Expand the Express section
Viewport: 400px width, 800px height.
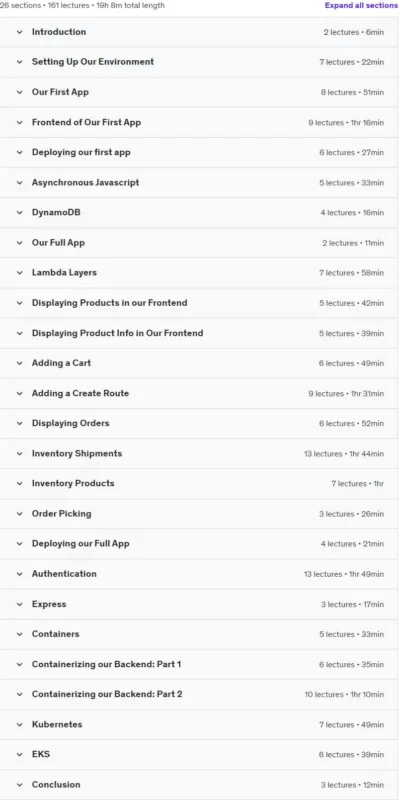coord(199,604)
